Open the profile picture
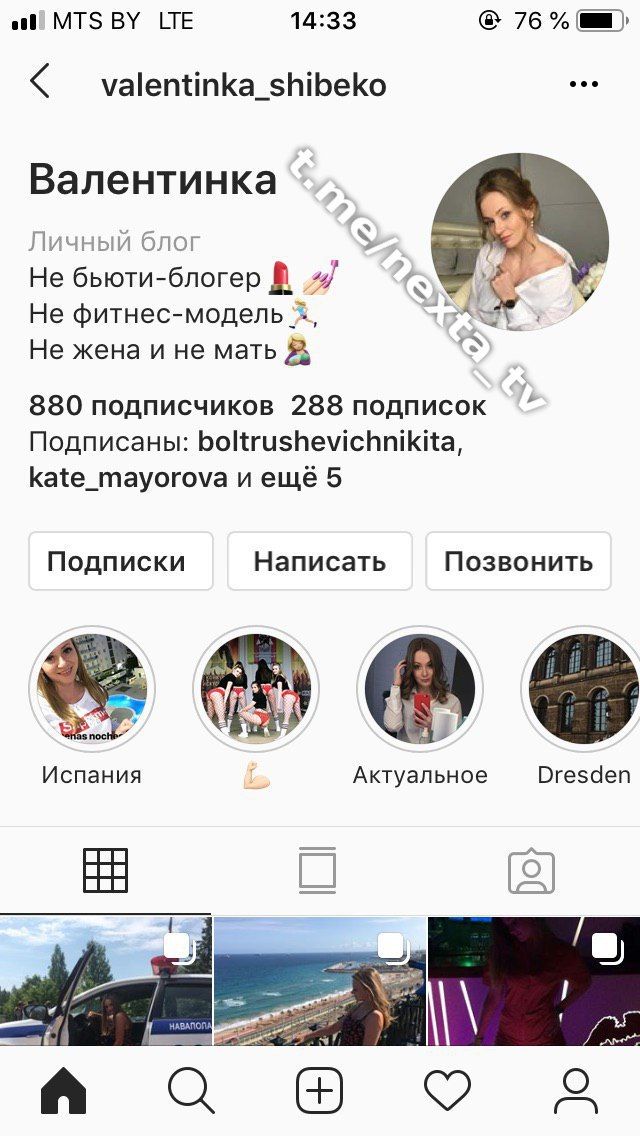Image resolution: width=640 pixels, height=1136 pixels. click(x=520, y=241)
